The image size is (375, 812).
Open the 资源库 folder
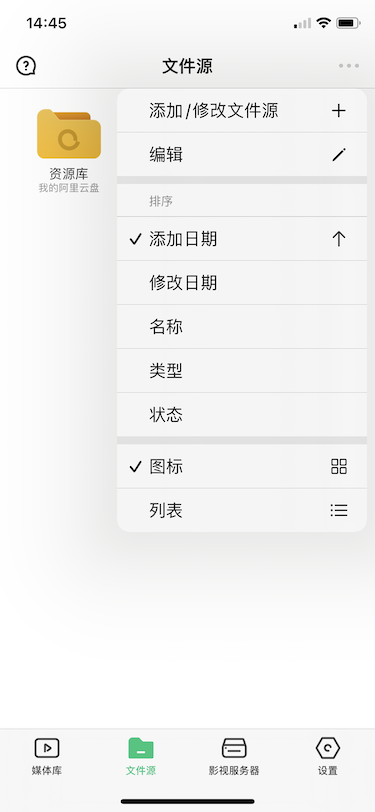69,151
